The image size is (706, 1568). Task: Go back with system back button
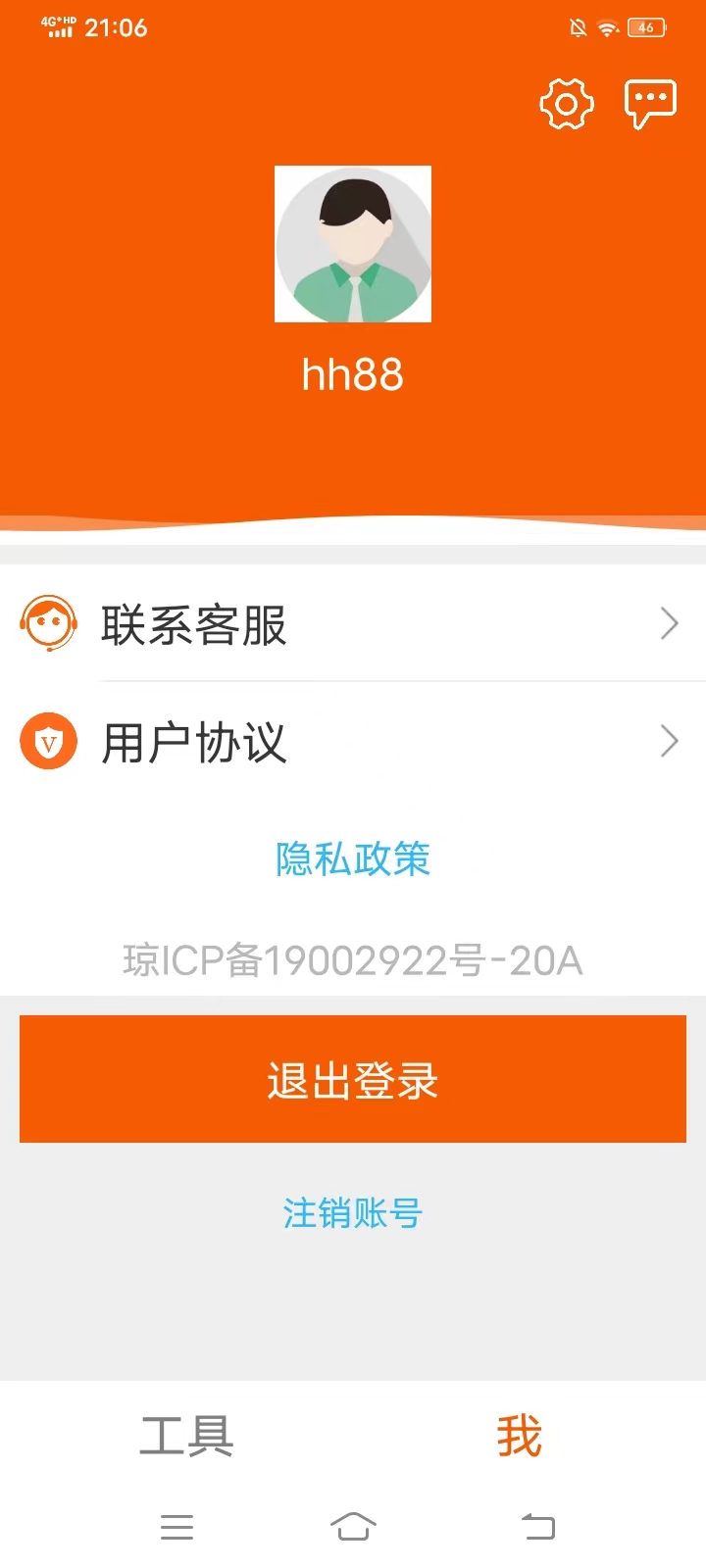coord(537,1526)
